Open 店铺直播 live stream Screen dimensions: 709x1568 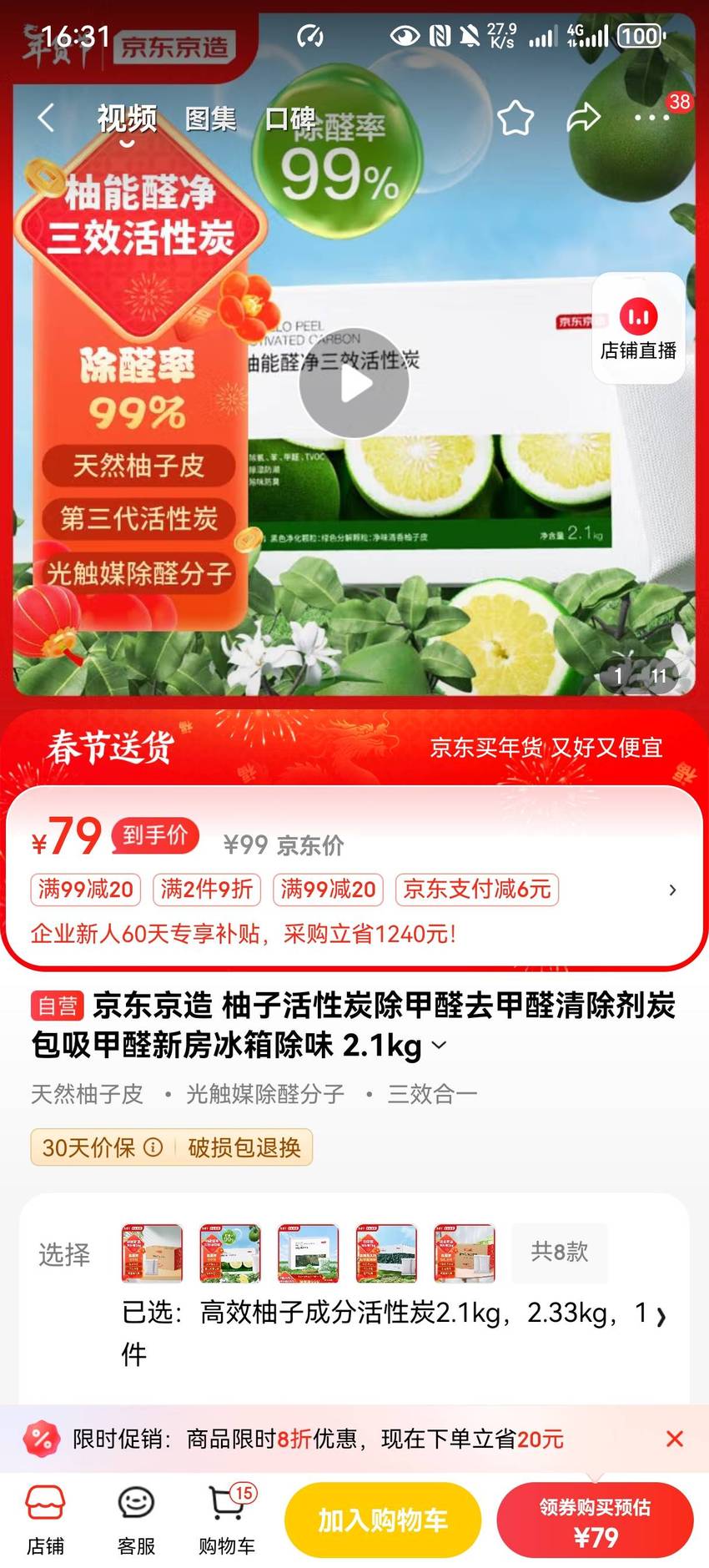click(x=638, y=328)
